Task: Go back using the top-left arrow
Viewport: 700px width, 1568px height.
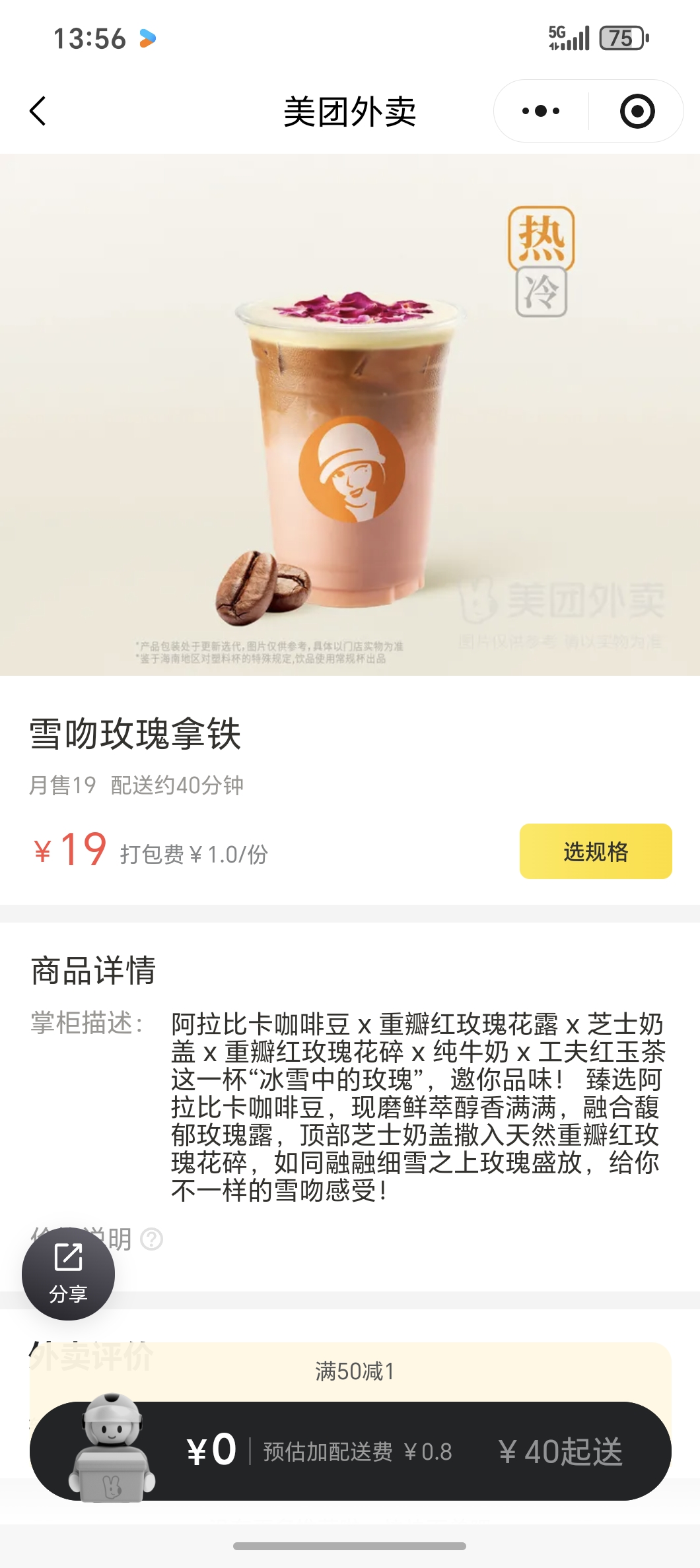Action: [38, 111]
